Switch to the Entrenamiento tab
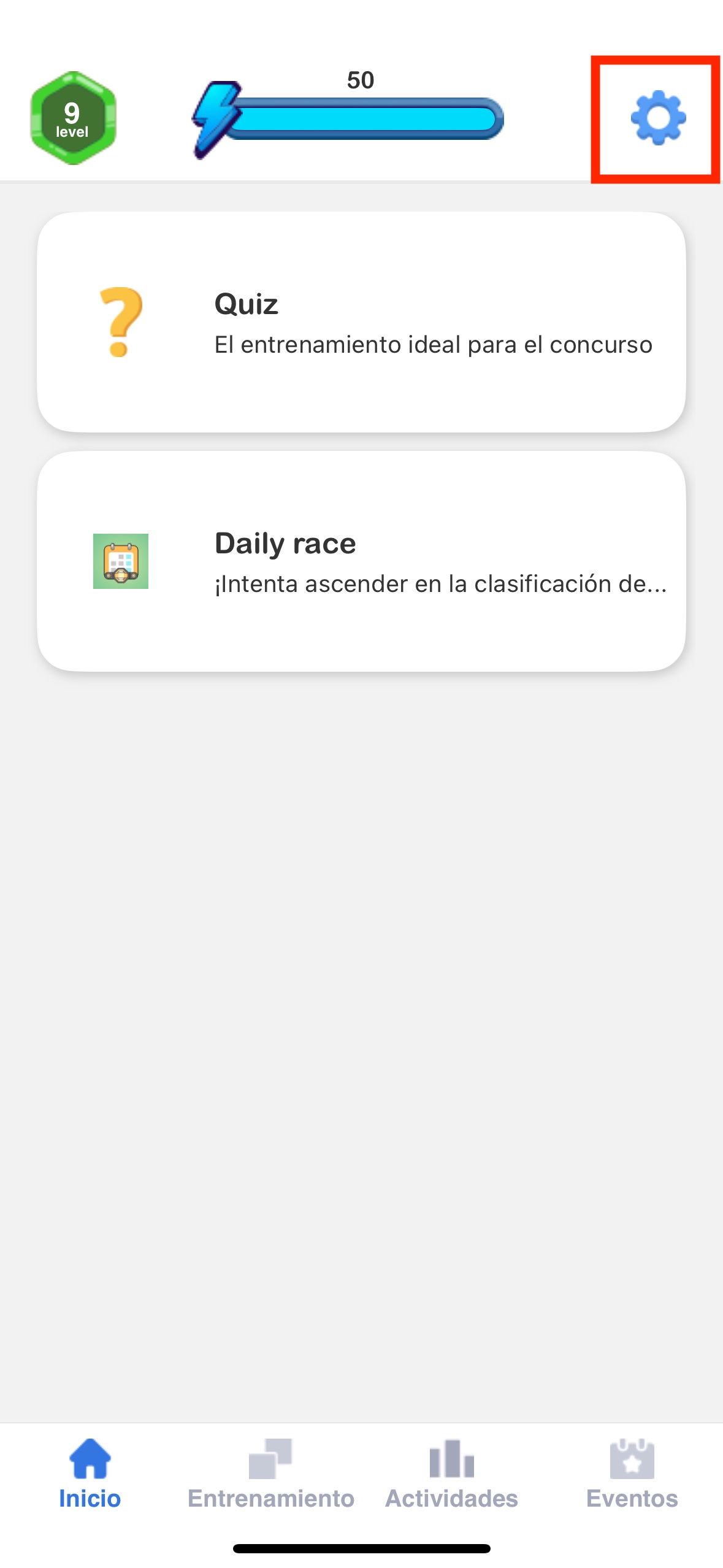The image size is (723, 1568). (x=270, y=1474)
